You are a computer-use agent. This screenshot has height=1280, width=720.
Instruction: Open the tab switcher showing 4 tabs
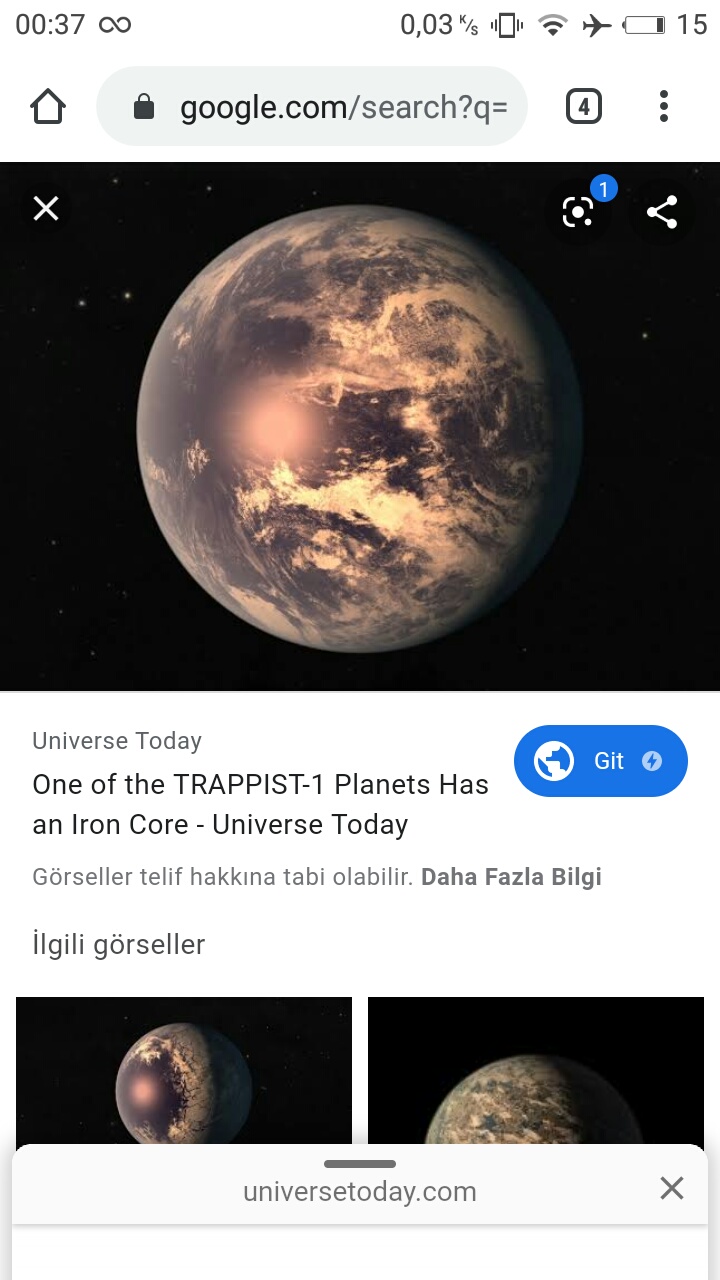[x=584, y=106]
